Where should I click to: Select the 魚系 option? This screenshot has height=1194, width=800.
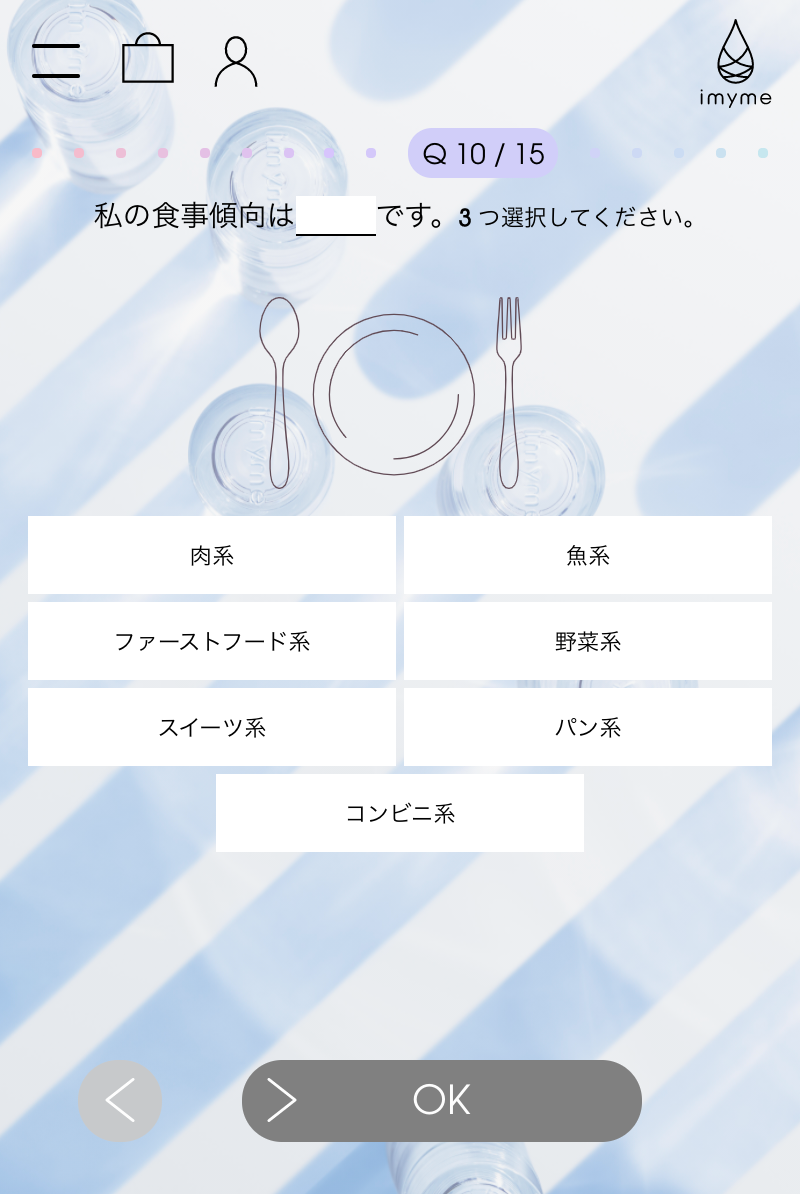[x=588, y=555]
